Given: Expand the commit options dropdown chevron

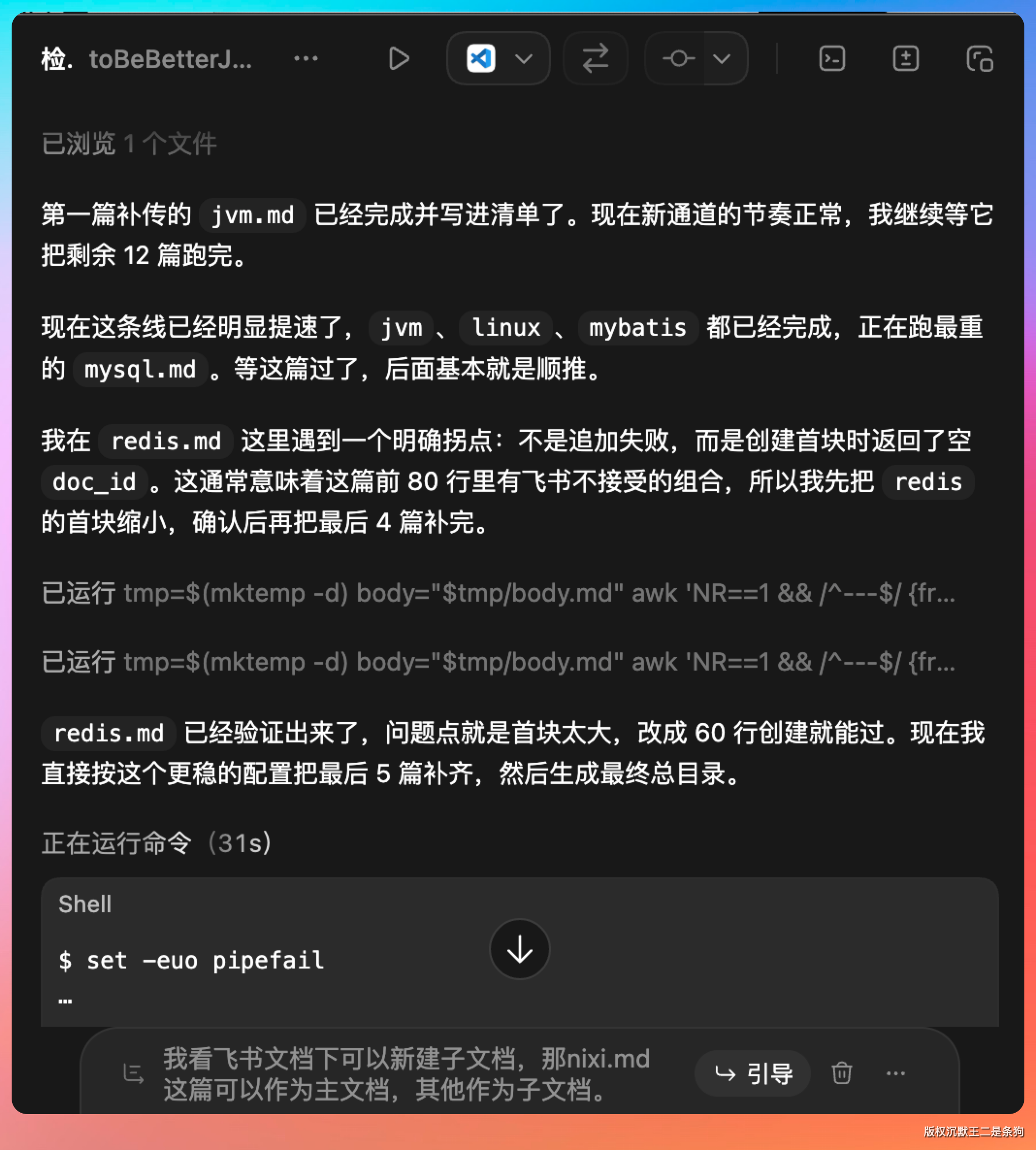Looking at the screenshot, I should pos(722,59).
